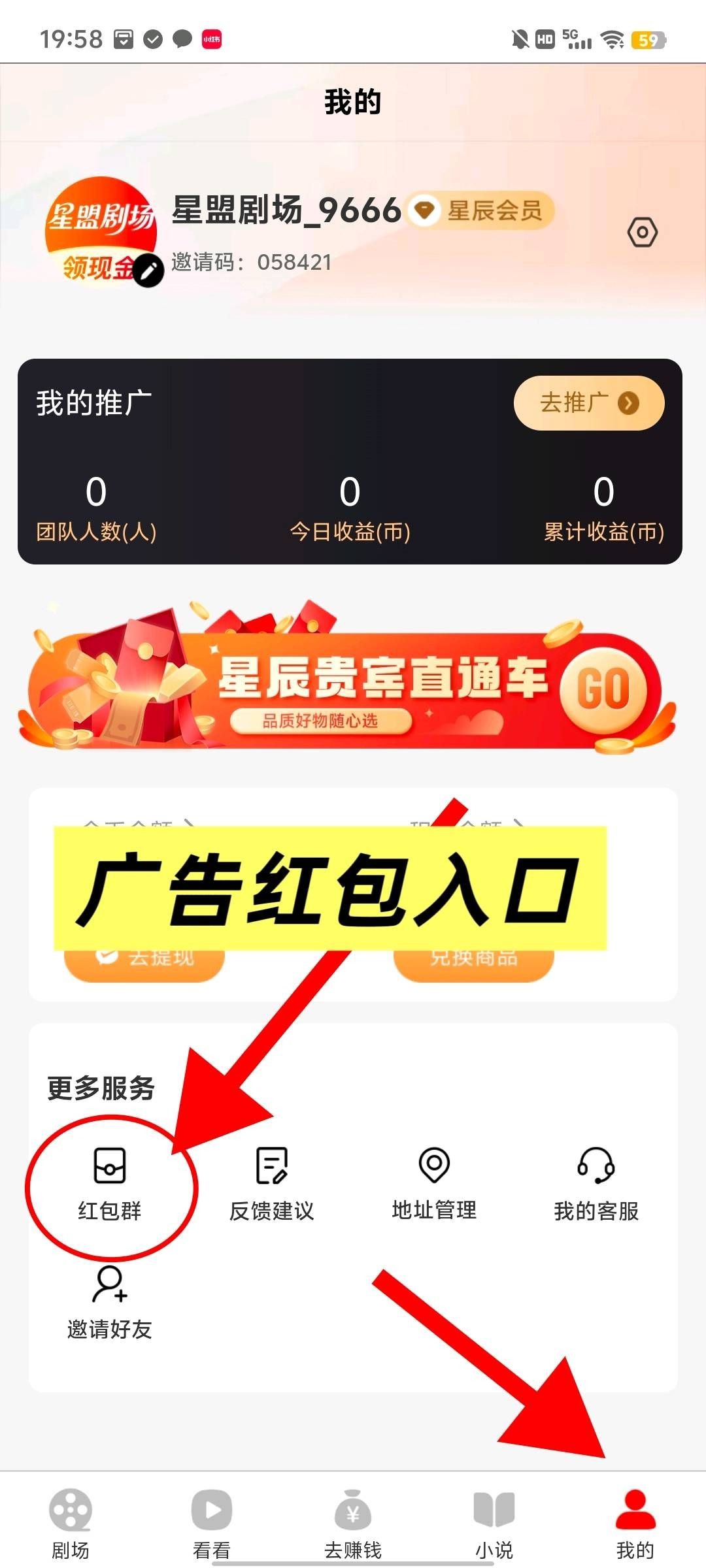
Task: Tap the 去推广 button
Action: pyautogui.click(x=588, y=402)
